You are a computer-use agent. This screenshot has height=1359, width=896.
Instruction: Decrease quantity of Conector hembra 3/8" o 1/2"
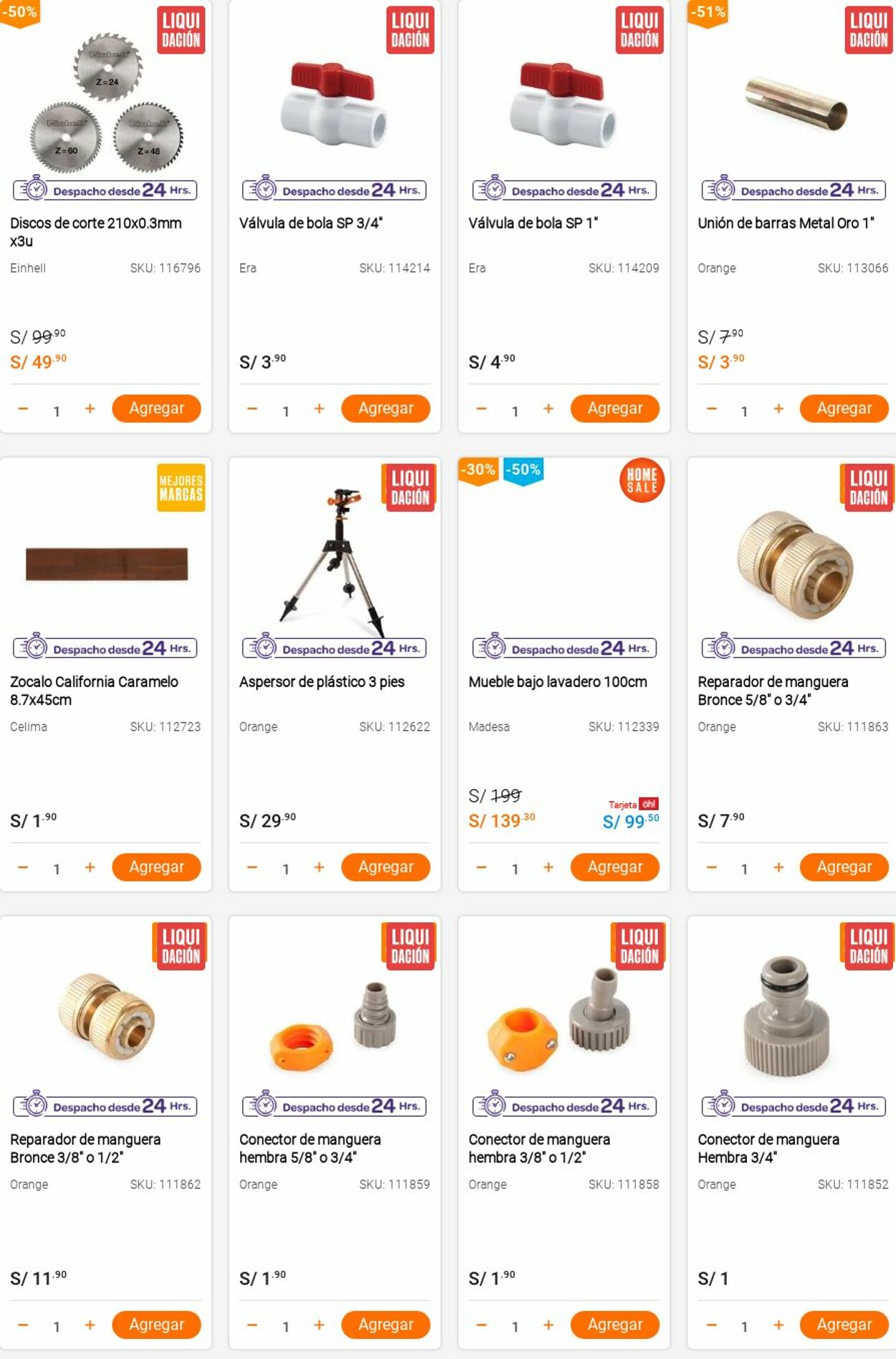(482, 1325)
